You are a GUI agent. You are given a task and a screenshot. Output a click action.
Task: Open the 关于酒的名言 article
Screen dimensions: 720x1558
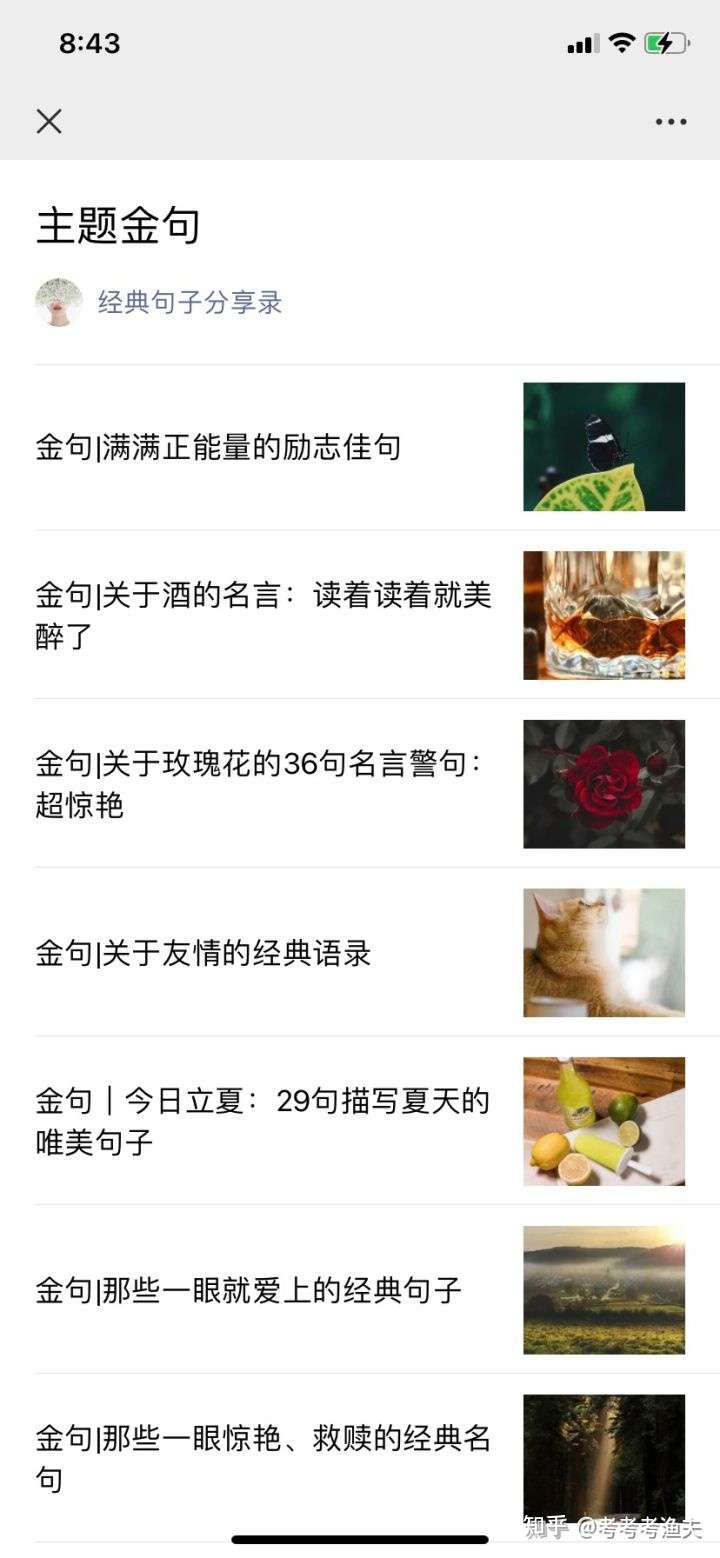260,615
